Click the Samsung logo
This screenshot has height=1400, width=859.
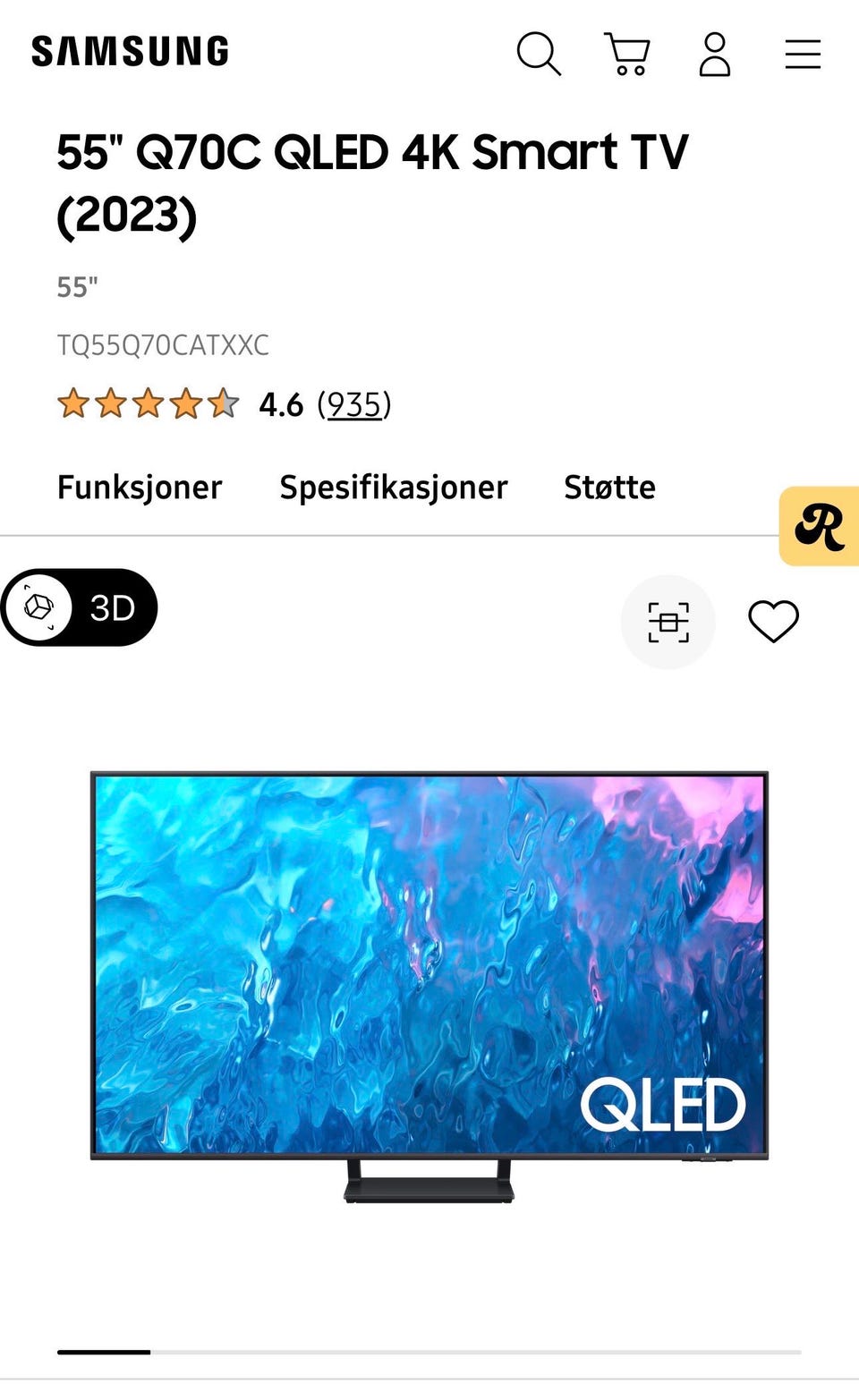129,51
